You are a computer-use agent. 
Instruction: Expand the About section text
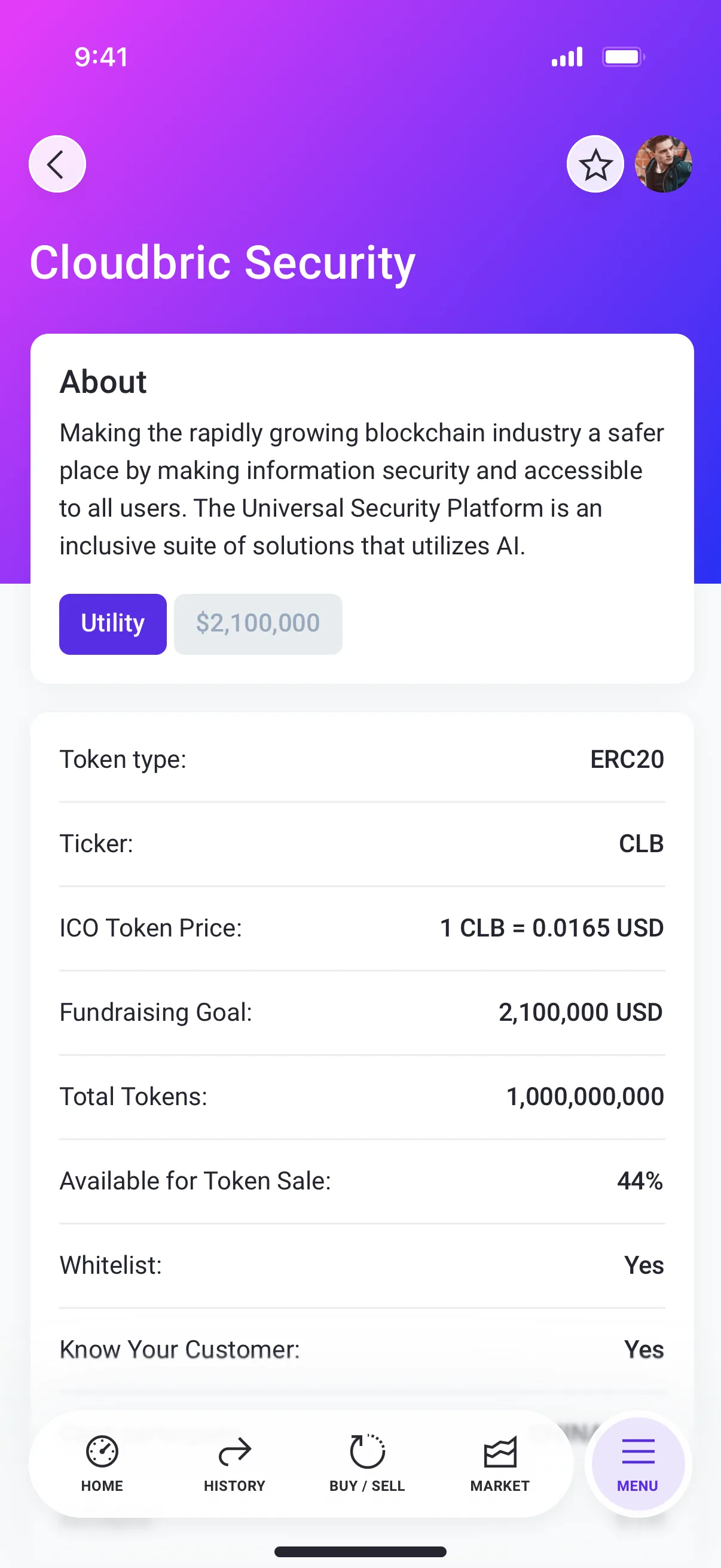pos(362,489)
